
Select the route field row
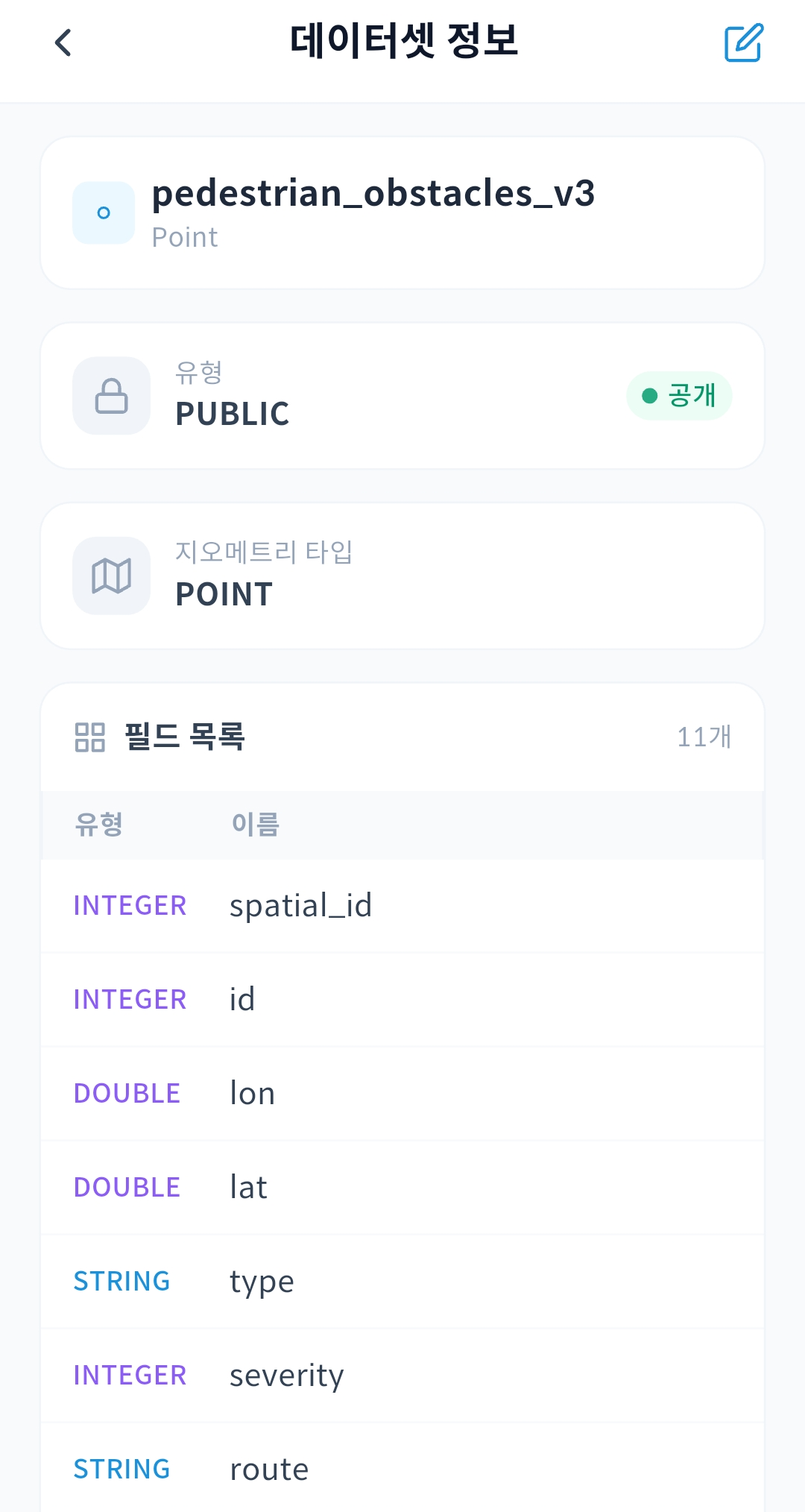(x=402, y=1469)
